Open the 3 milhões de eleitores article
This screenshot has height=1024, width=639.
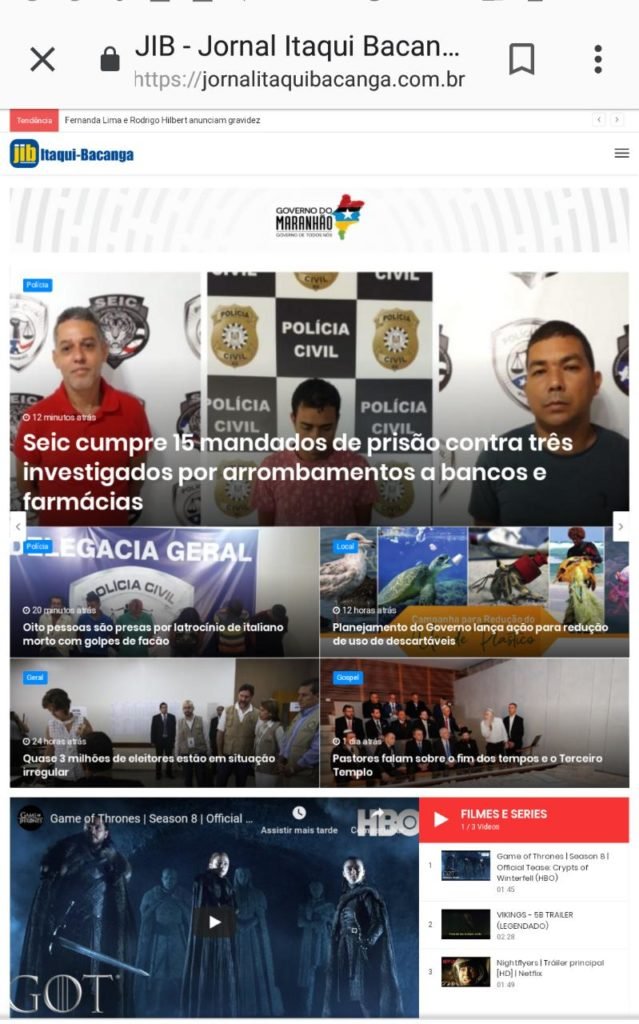pos(150,764)
